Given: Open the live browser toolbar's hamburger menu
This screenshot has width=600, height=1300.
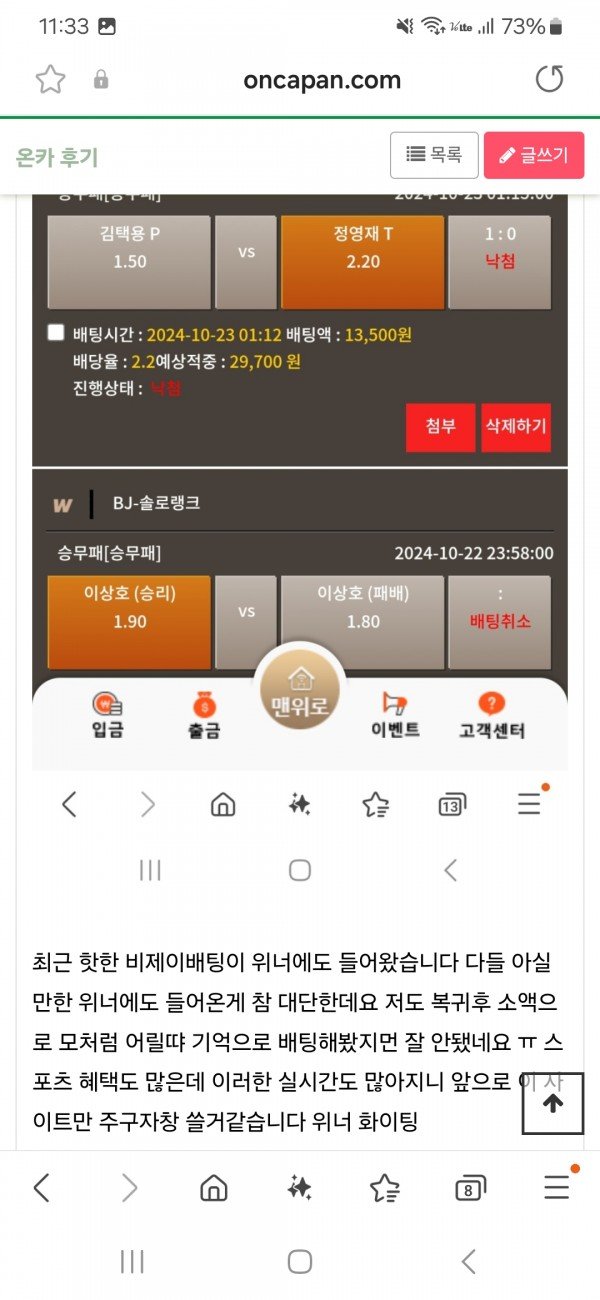Looking at the screenshot, I should [556, 1187].
